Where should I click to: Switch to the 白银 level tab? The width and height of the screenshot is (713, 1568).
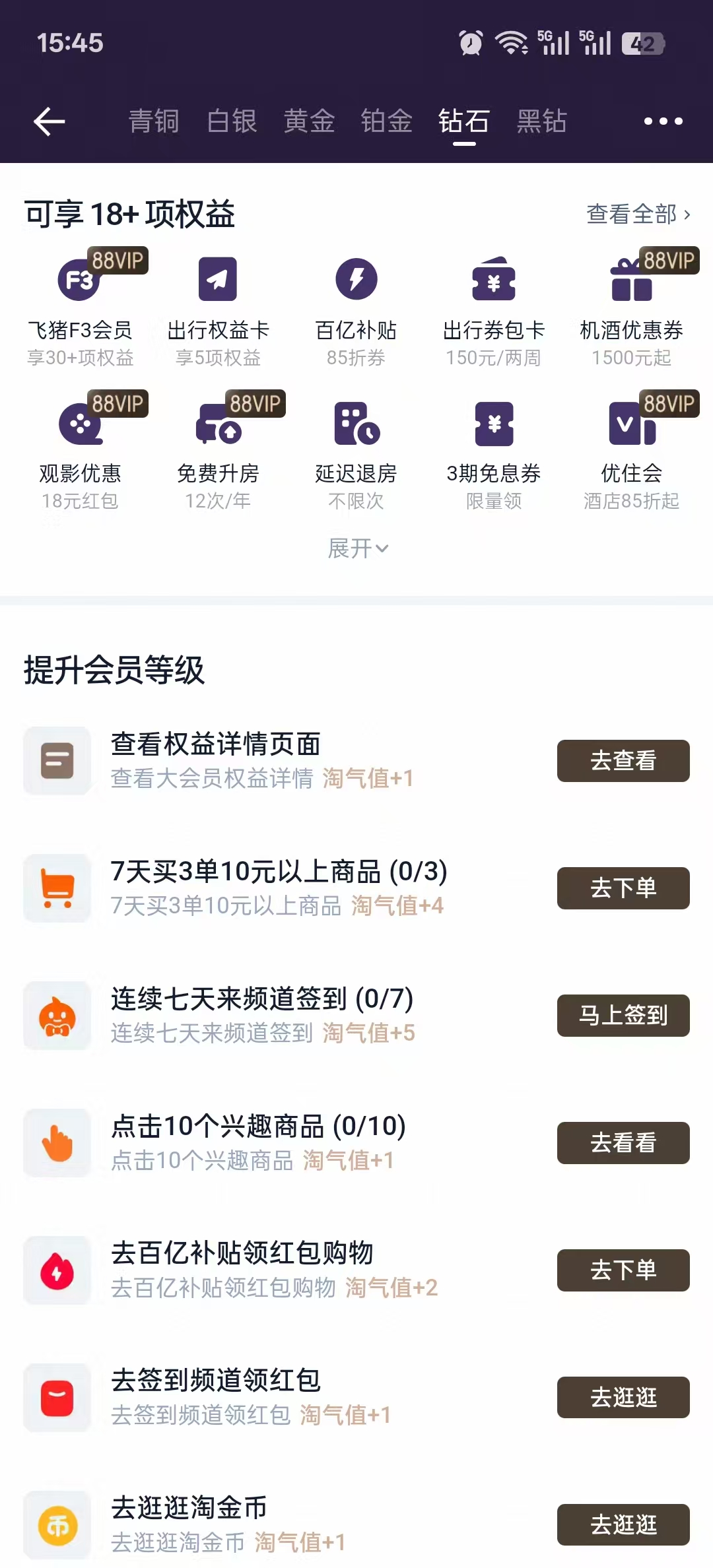click(232, 121)
